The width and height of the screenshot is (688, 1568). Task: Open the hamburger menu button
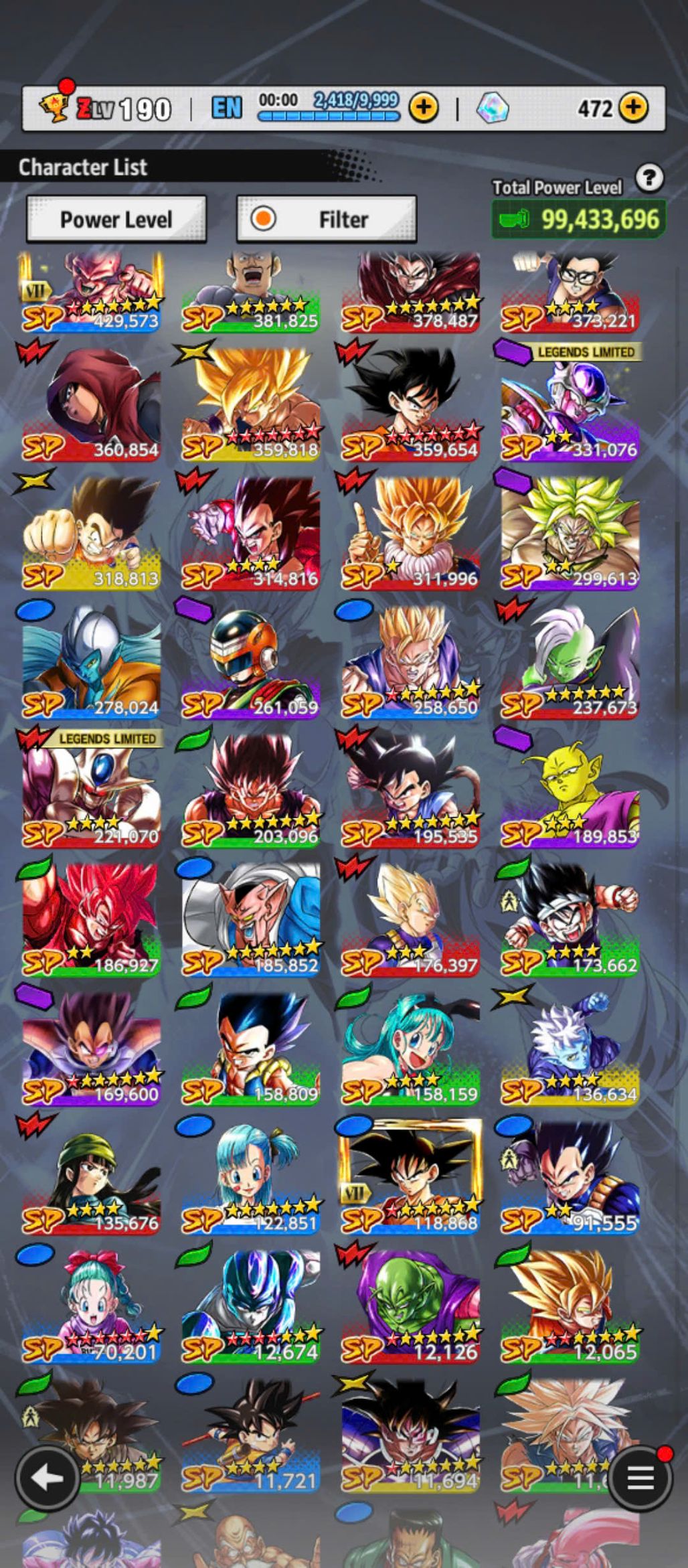(639, 1477)
